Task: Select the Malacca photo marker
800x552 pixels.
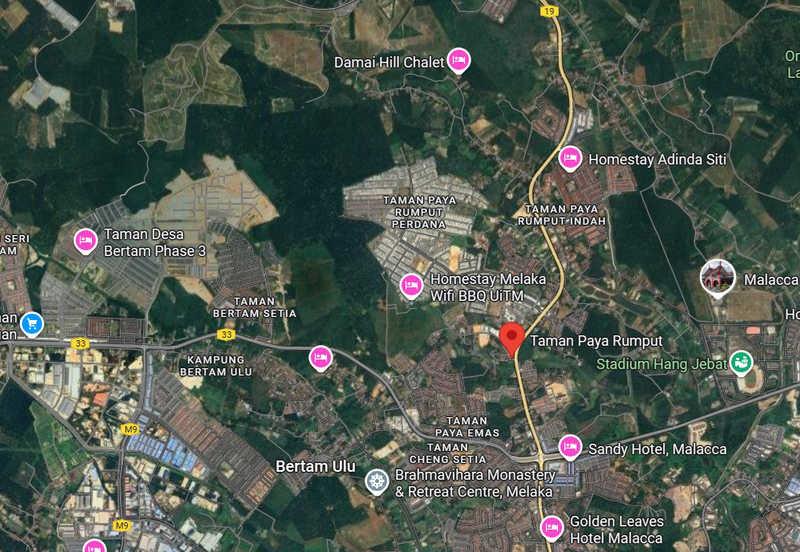Action: point(718,276)
